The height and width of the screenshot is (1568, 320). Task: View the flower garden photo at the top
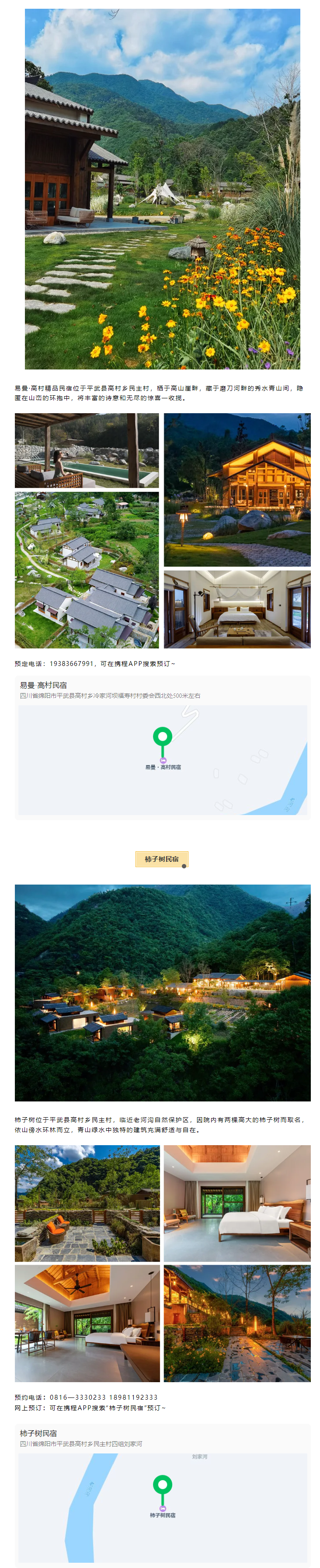point(162,189)
